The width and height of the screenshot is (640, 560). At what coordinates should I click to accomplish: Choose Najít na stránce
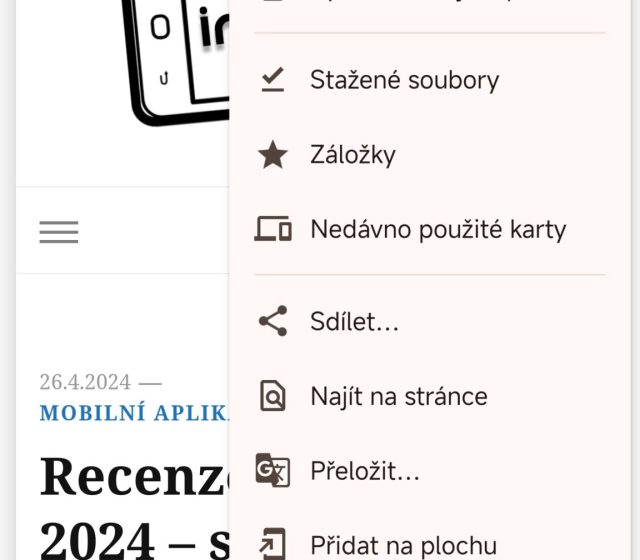398,396
